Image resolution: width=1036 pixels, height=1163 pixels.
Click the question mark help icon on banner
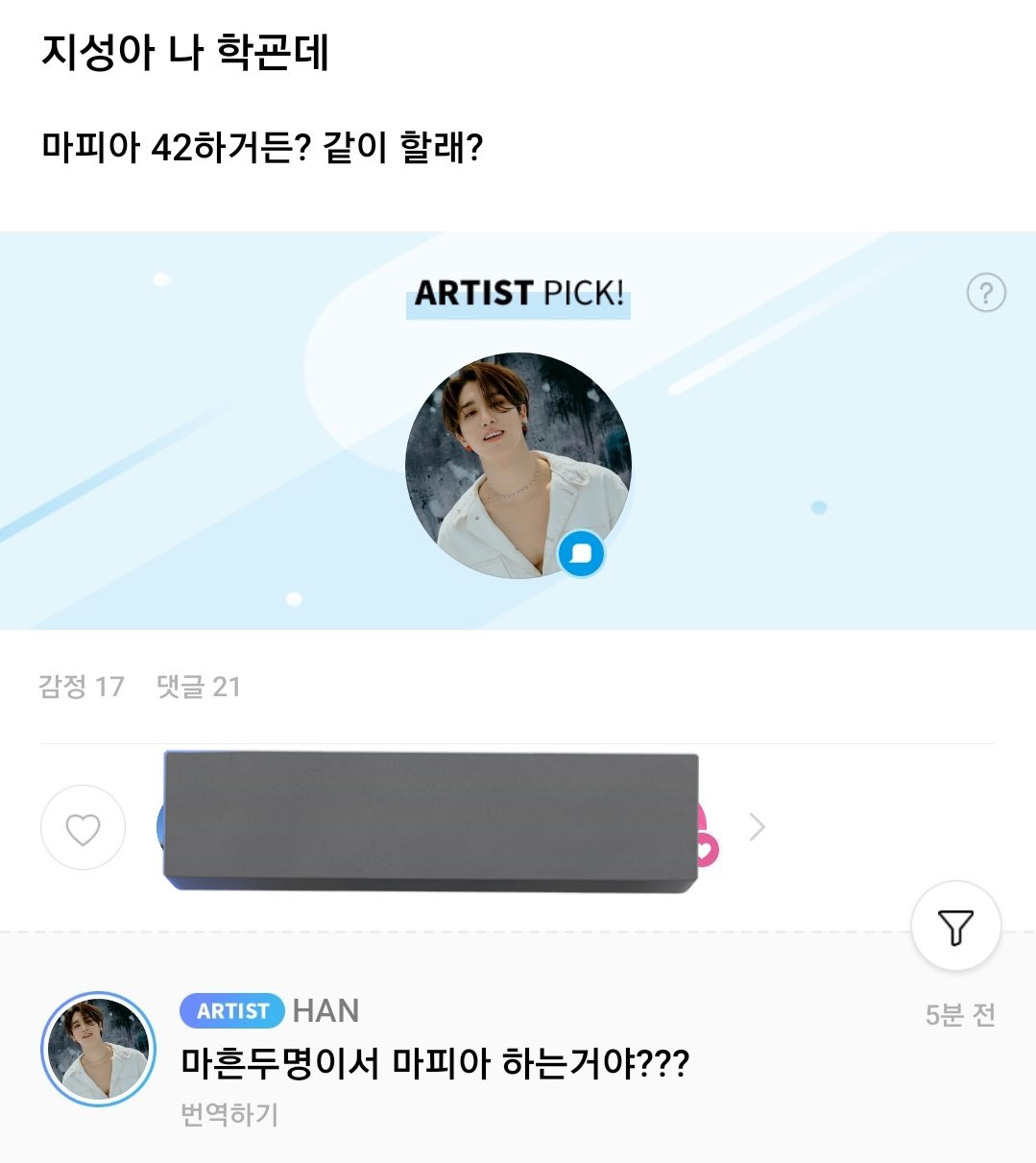tap(984, 294)
